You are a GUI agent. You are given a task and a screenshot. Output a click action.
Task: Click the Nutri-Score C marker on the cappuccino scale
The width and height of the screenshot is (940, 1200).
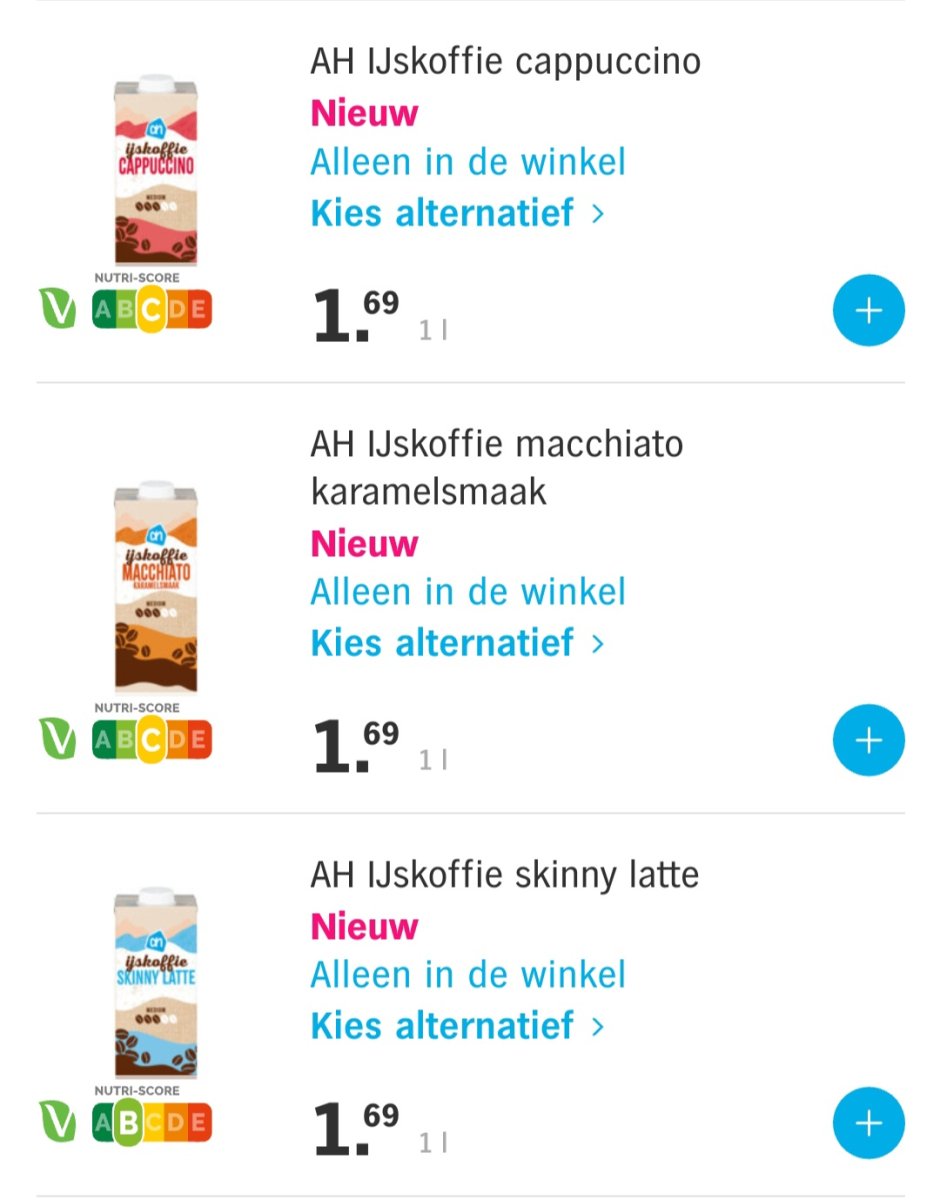[152, 308]
